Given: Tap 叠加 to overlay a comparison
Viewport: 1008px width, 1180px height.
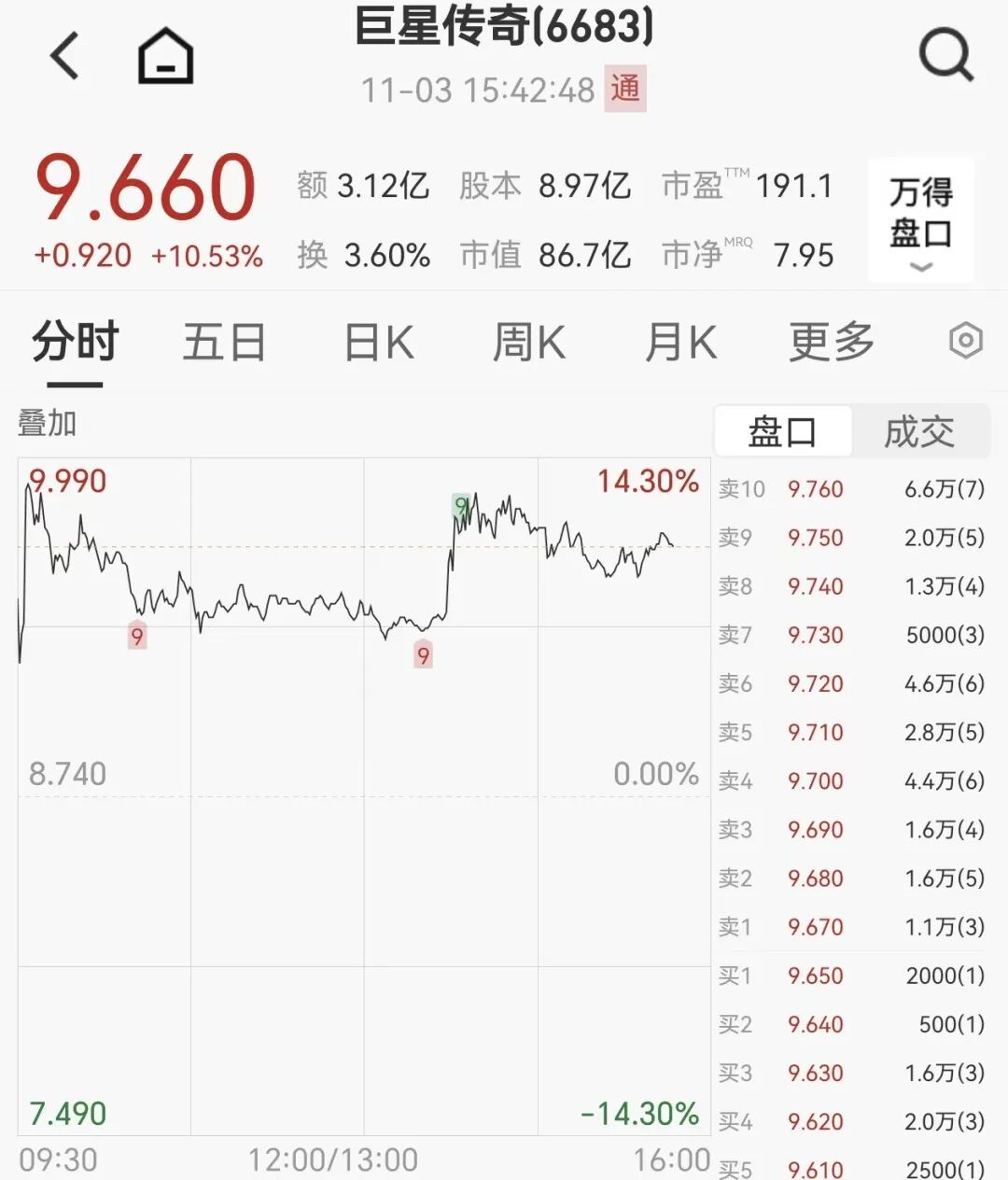Looking at the screenshot, I should pyautogui.click(x=47, y=424).
